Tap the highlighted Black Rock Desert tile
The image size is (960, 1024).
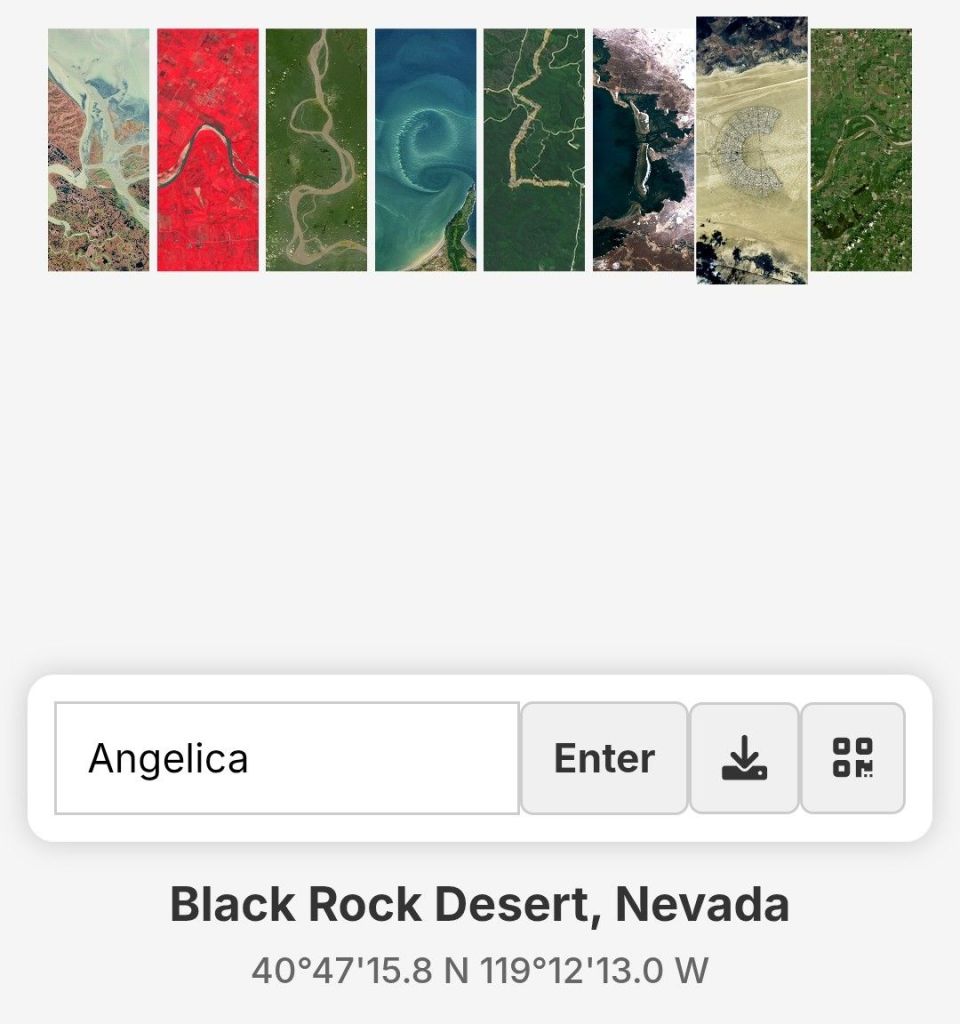(x=752, y=150)
